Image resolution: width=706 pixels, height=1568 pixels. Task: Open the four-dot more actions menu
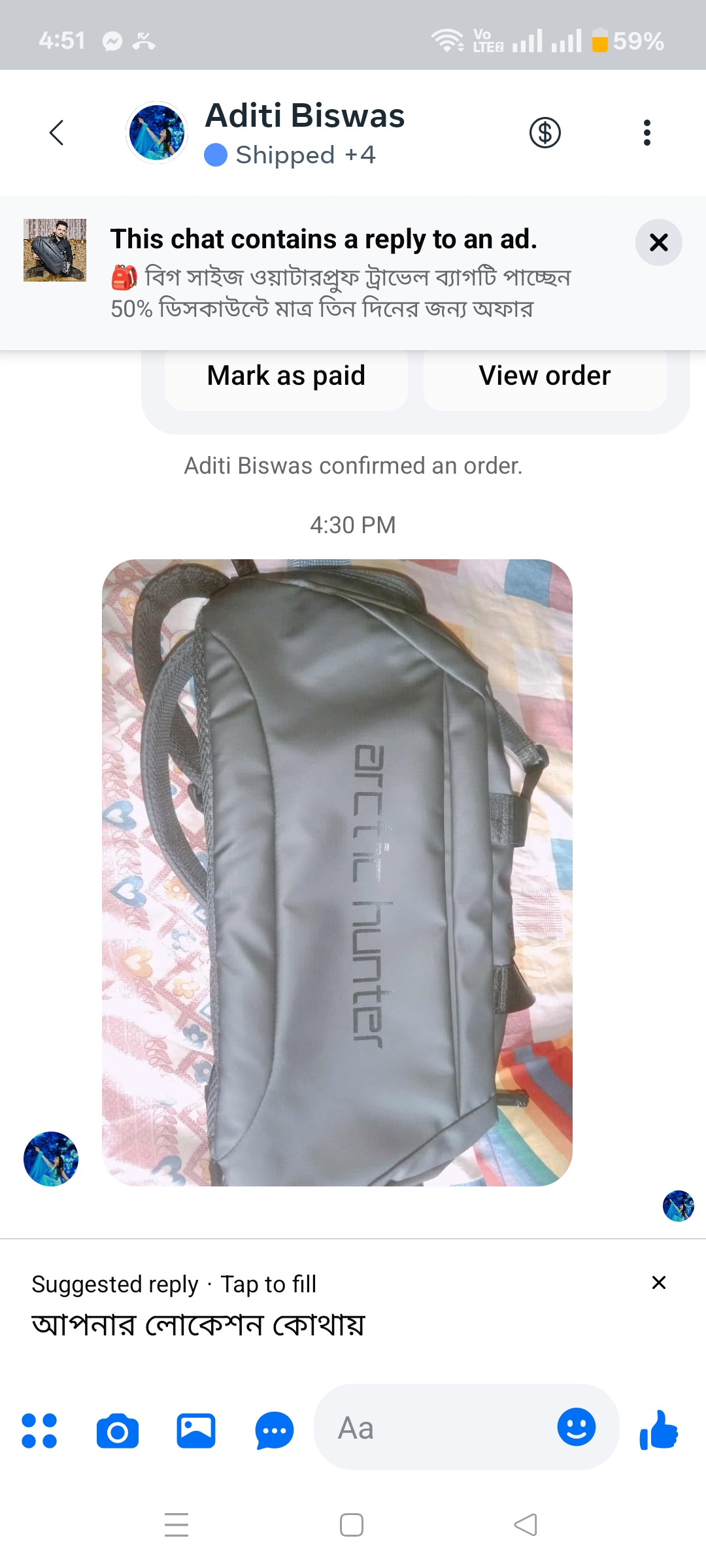pyautogui.click(x=39, y=1431)
